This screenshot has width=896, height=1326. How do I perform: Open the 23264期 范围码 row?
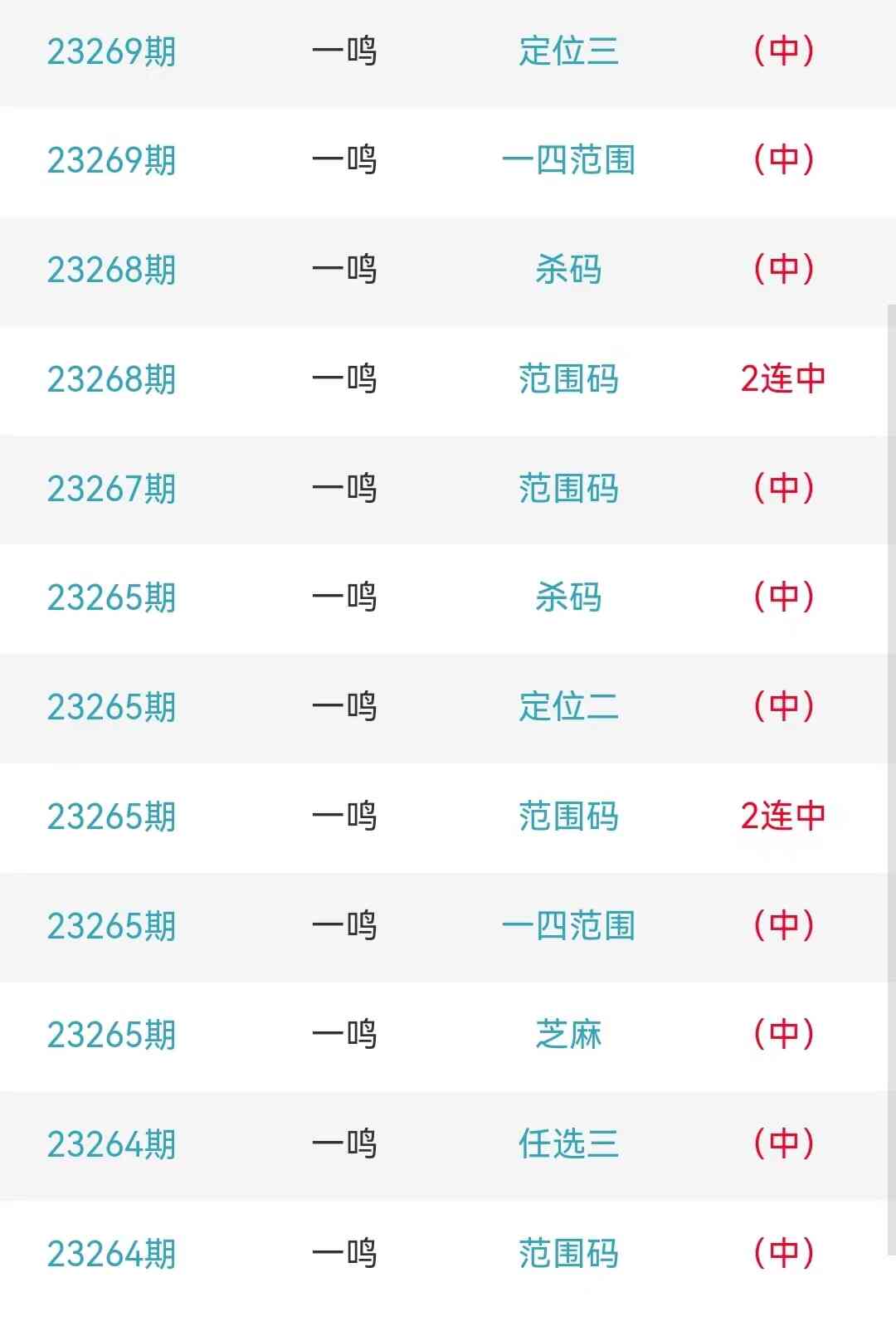coord(568,1254)
